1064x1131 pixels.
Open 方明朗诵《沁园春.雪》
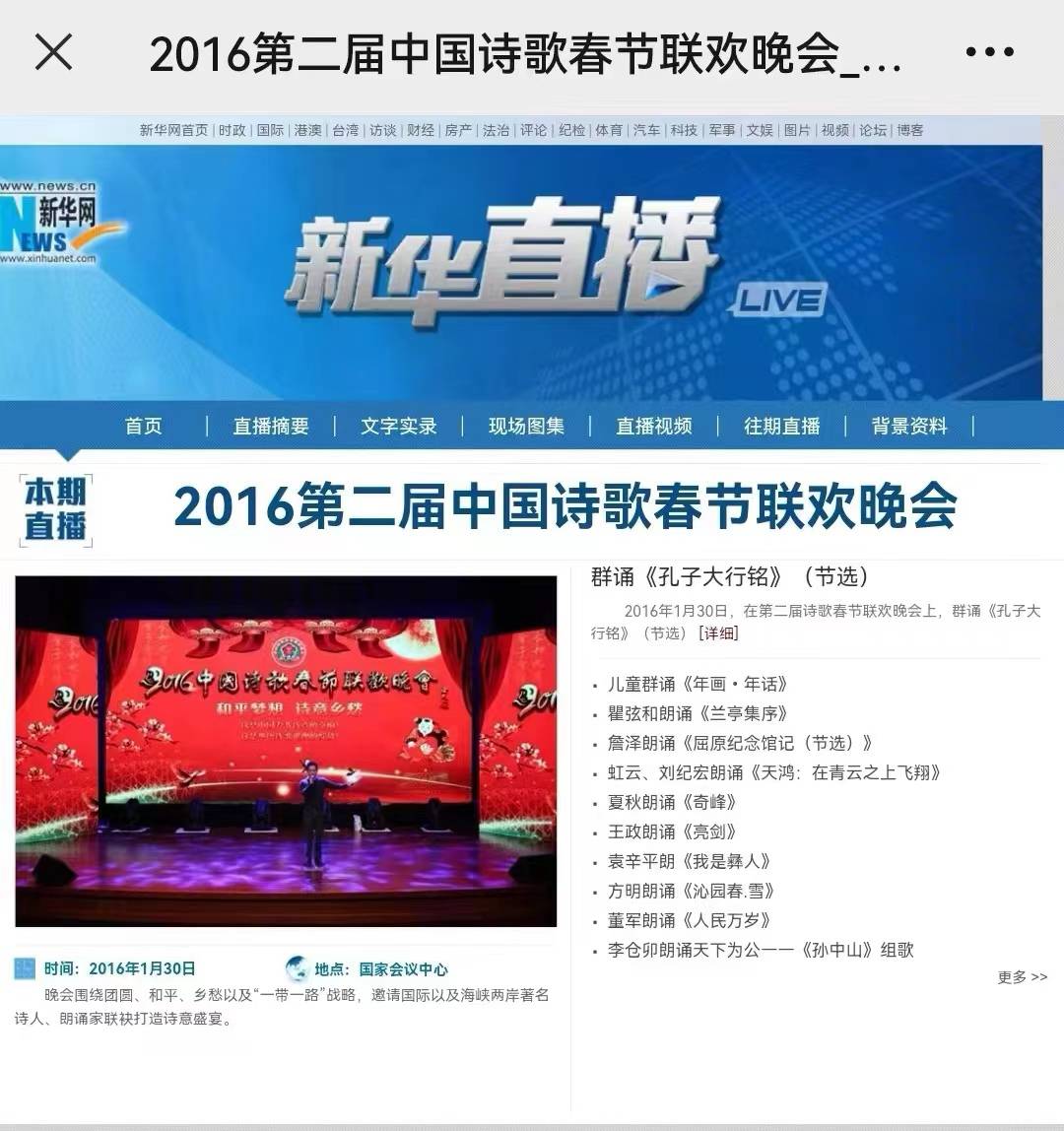click(x=692, y=891)
